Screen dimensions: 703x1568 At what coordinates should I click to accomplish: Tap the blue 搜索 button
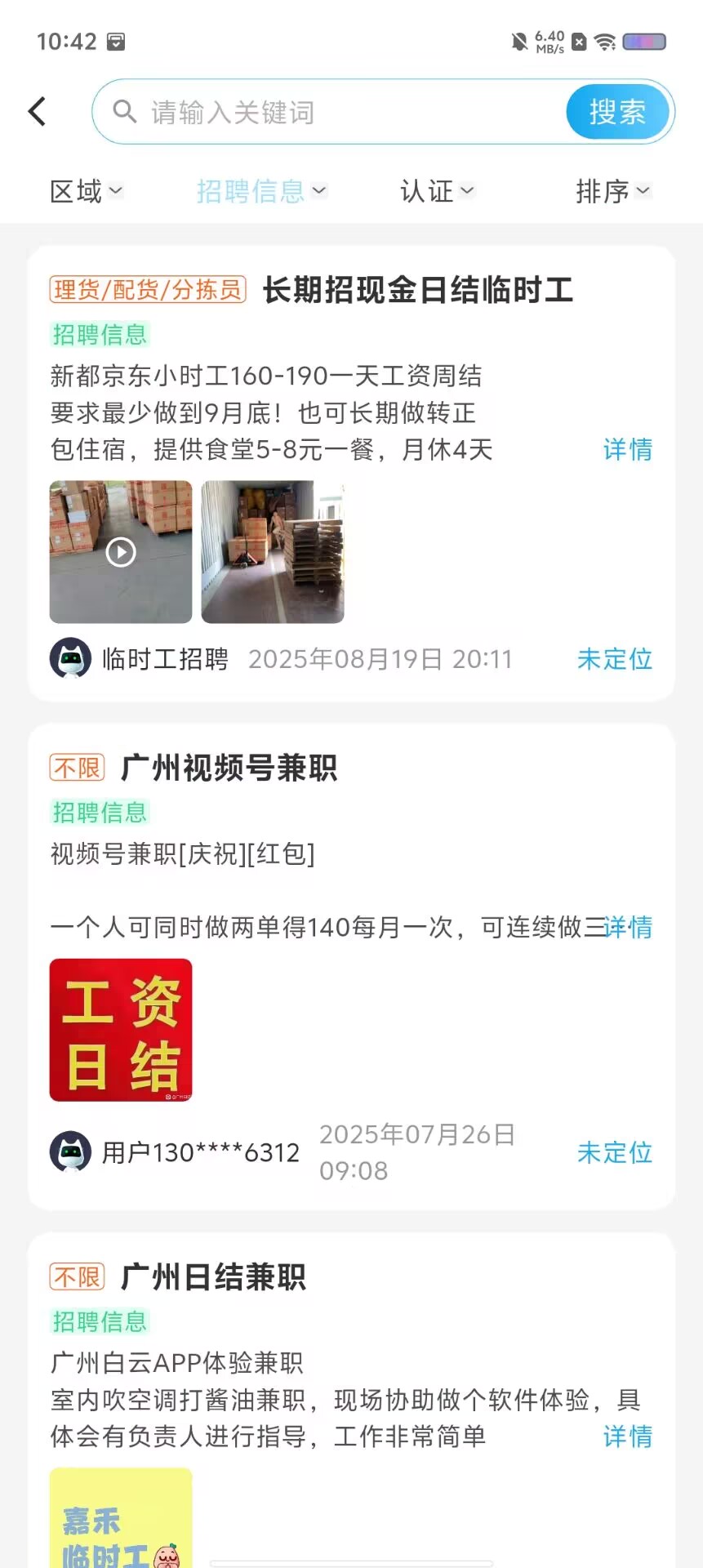pos(617,112)
